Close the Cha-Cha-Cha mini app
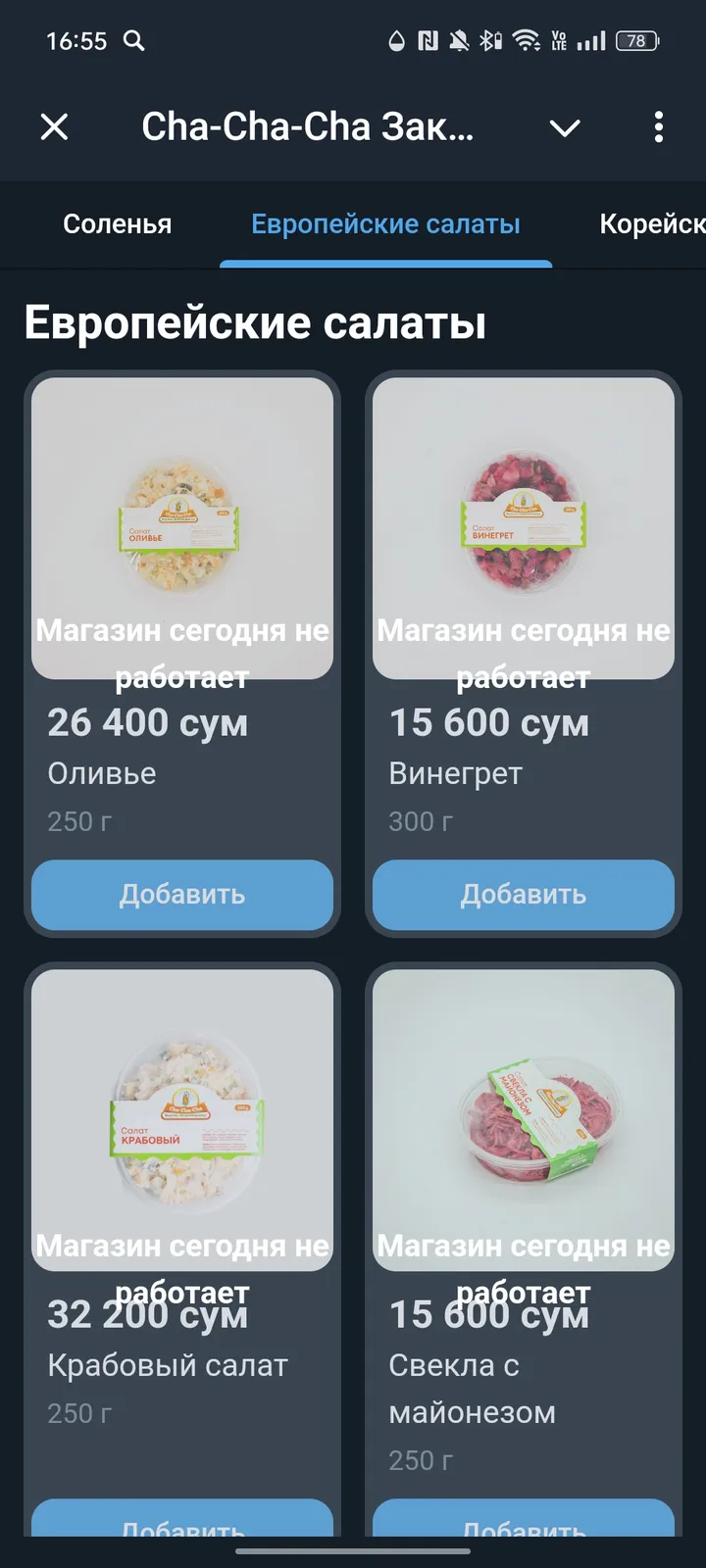 (x=55, y=126)
